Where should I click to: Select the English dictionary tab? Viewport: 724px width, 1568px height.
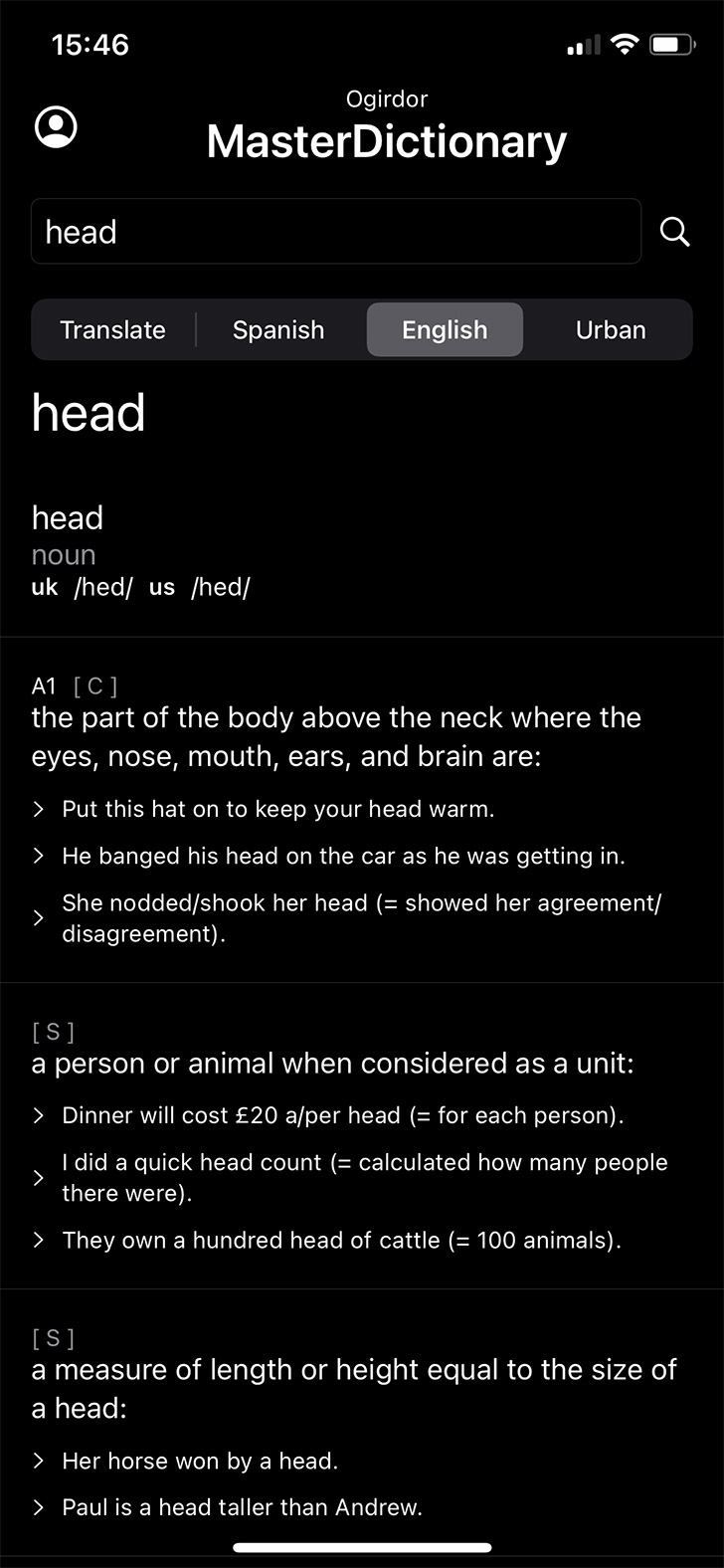click(x=445, y=330)
